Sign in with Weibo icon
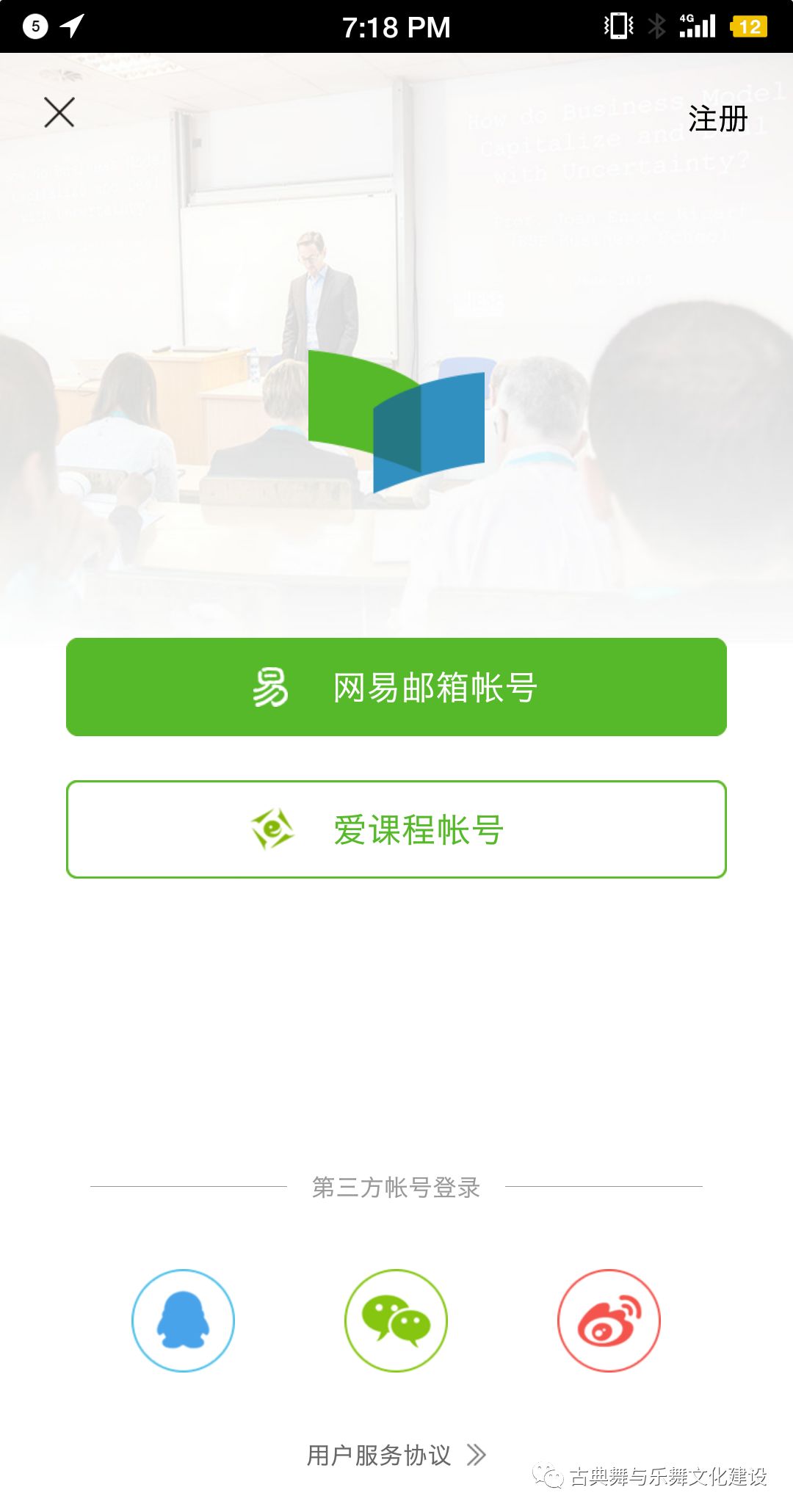This screenshot has width=793, height=1512. [x=609, y=1320]
